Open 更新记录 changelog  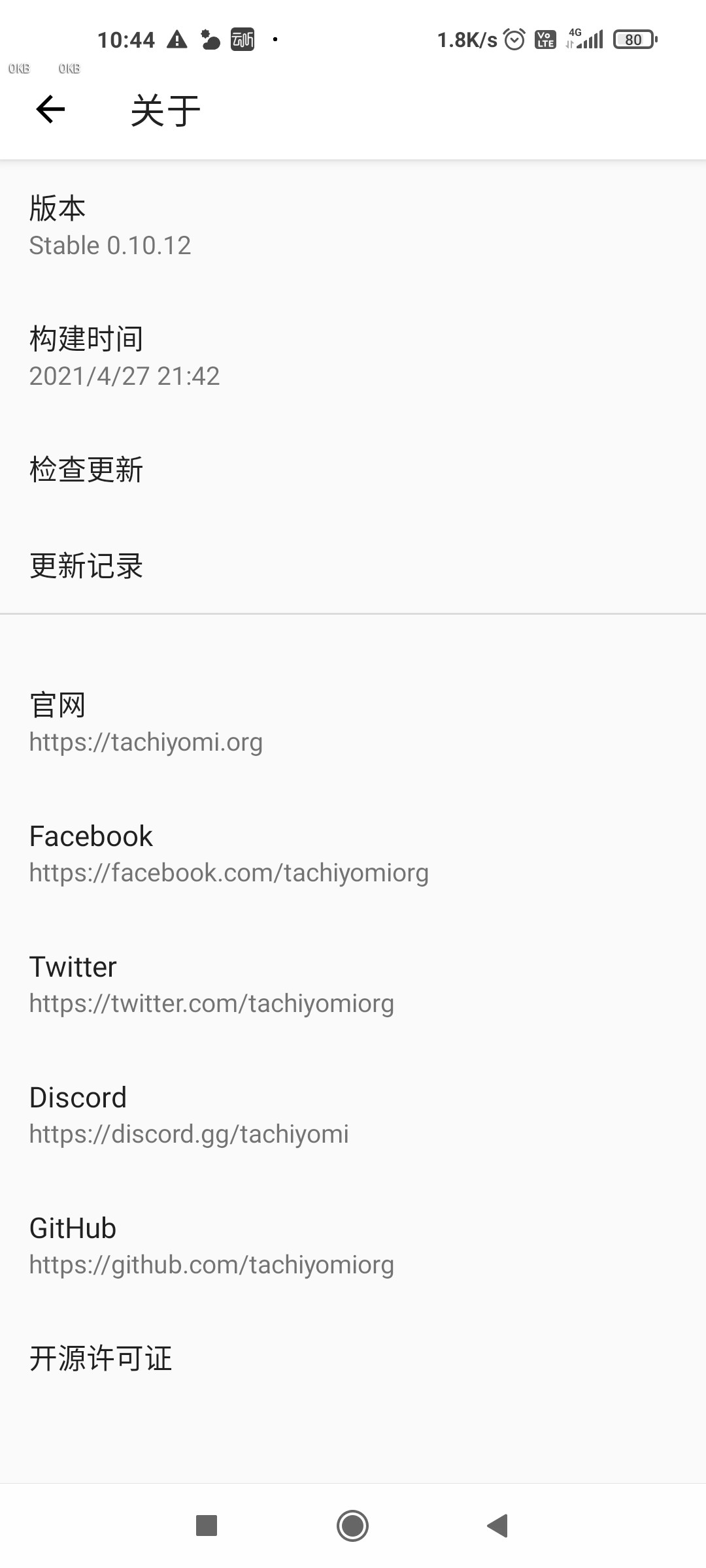pos(353,566)
